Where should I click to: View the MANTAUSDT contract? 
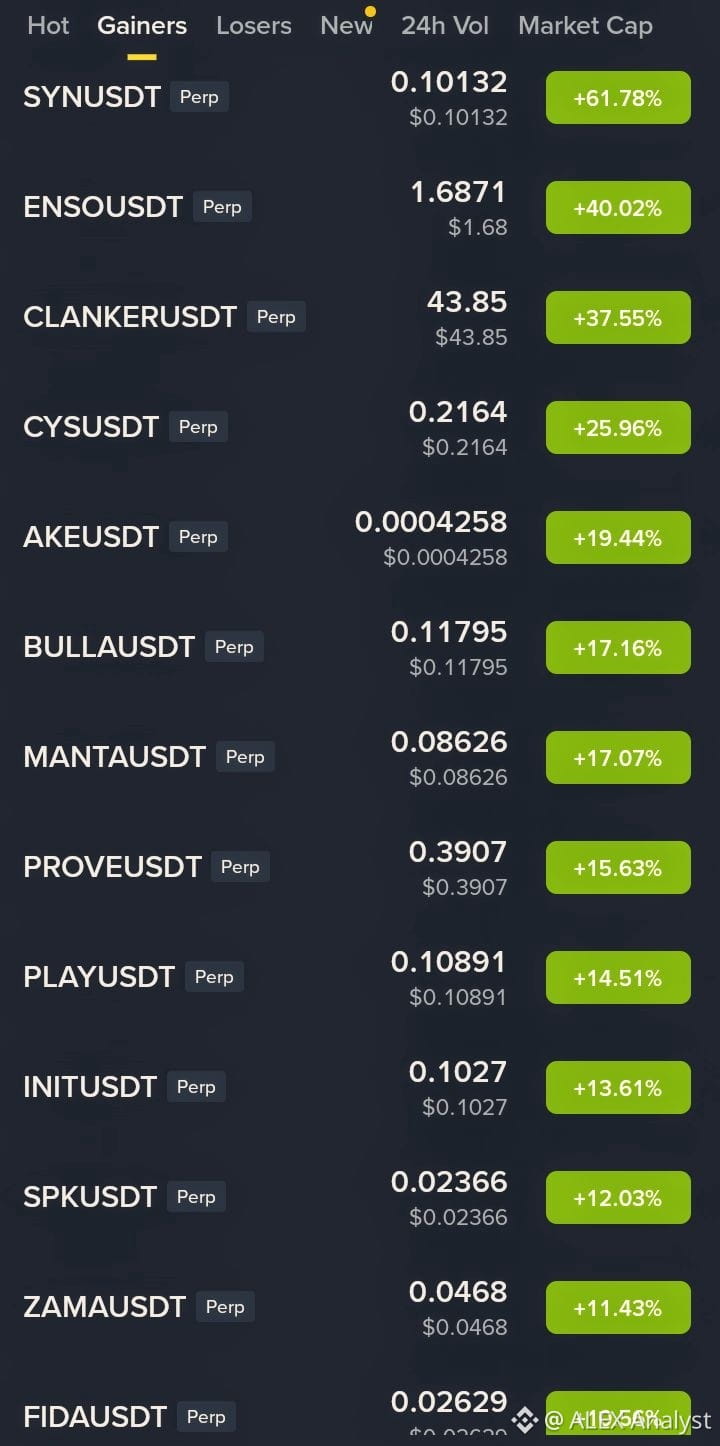(x=114, y=758)
